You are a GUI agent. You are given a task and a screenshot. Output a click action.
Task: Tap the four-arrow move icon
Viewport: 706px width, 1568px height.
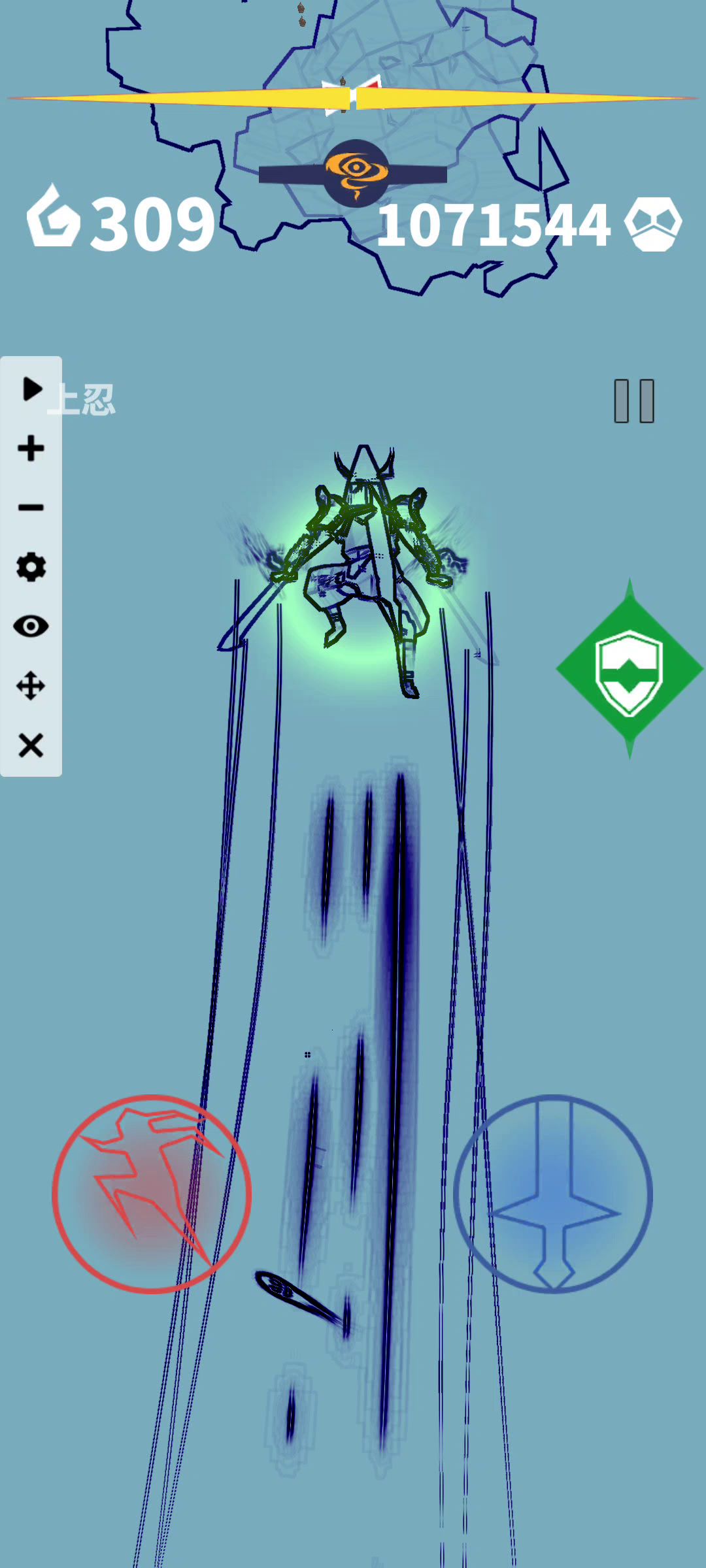[31, 686]
